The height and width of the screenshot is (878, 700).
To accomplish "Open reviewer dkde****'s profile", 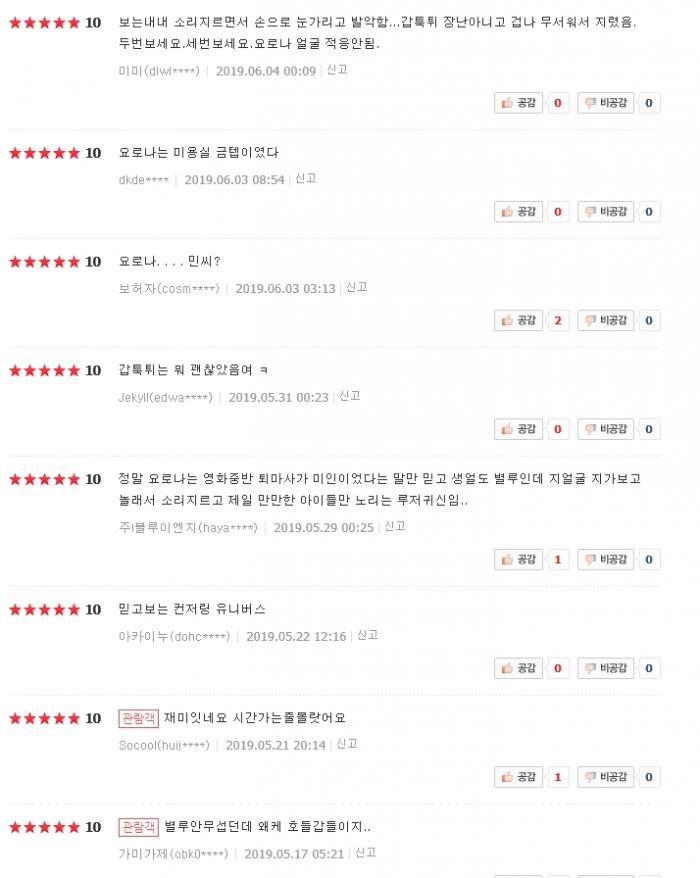I will click(x=144, y=180).
